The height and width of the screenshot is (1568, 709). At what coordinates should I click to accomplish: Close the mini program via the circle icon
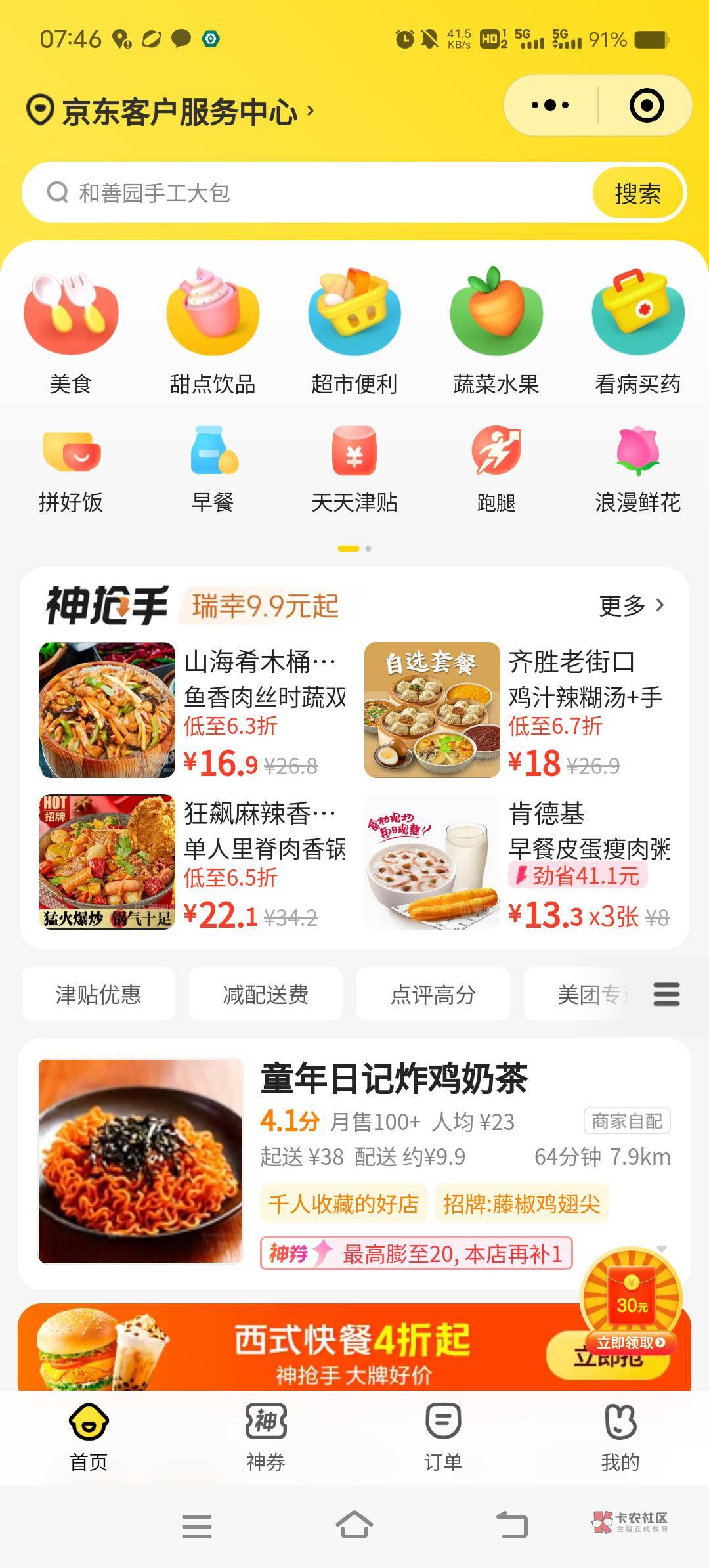pos(646,105)
